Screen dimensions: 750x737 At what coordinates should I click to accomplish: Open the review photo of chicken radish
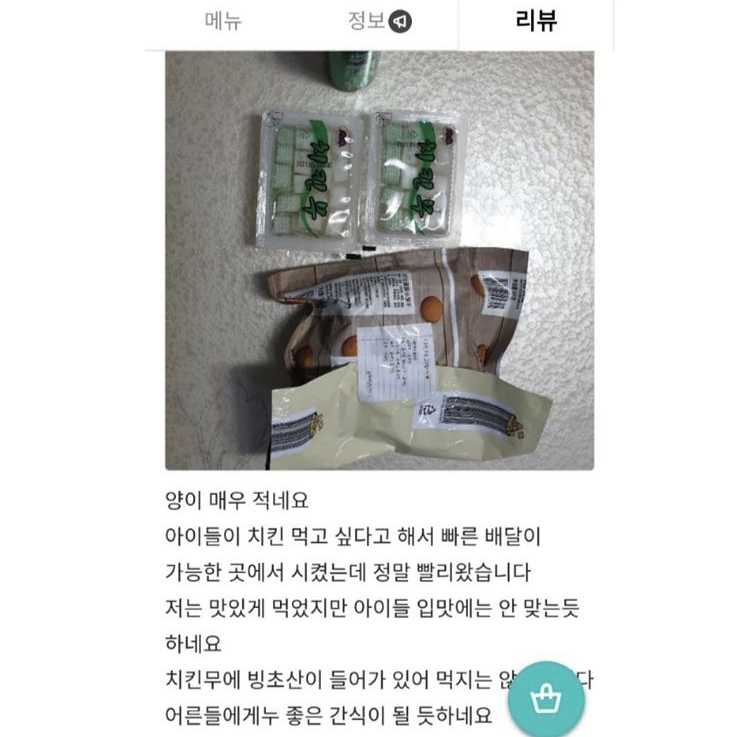pos(379,260)
